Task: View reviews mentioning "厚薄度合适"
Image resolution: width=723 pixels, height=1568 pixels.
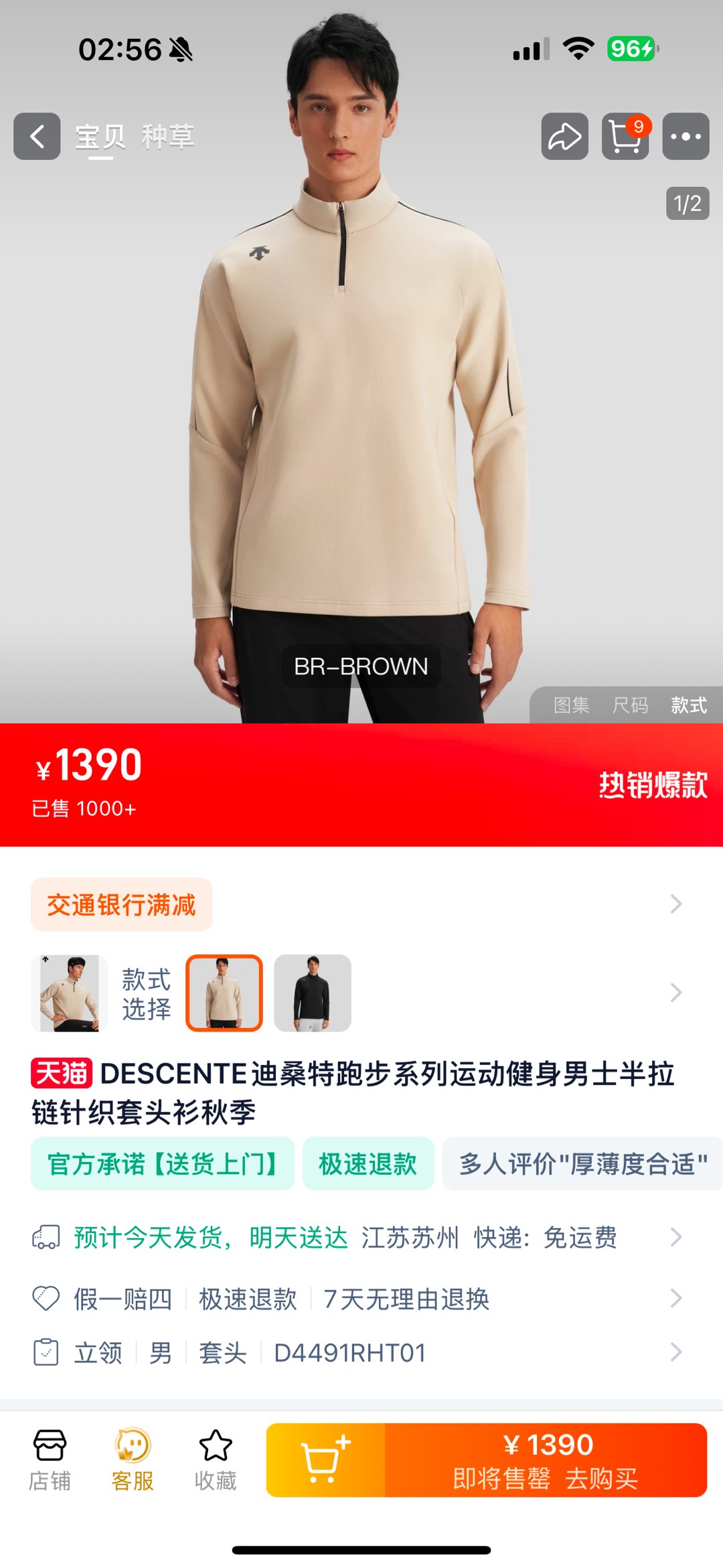Action: [582, 1164]
